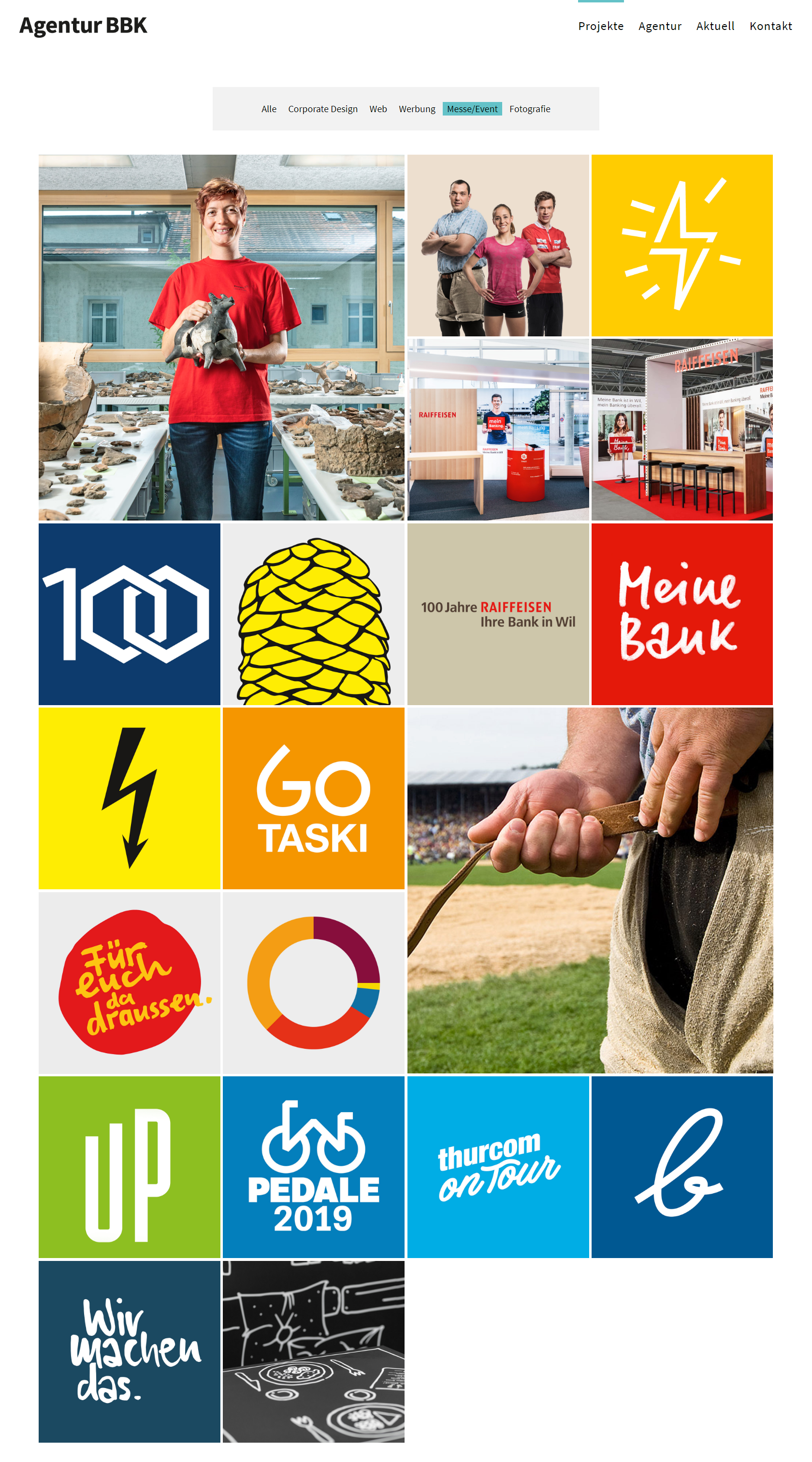Open the Für euch da draussen tile

(x=130, y=982)
